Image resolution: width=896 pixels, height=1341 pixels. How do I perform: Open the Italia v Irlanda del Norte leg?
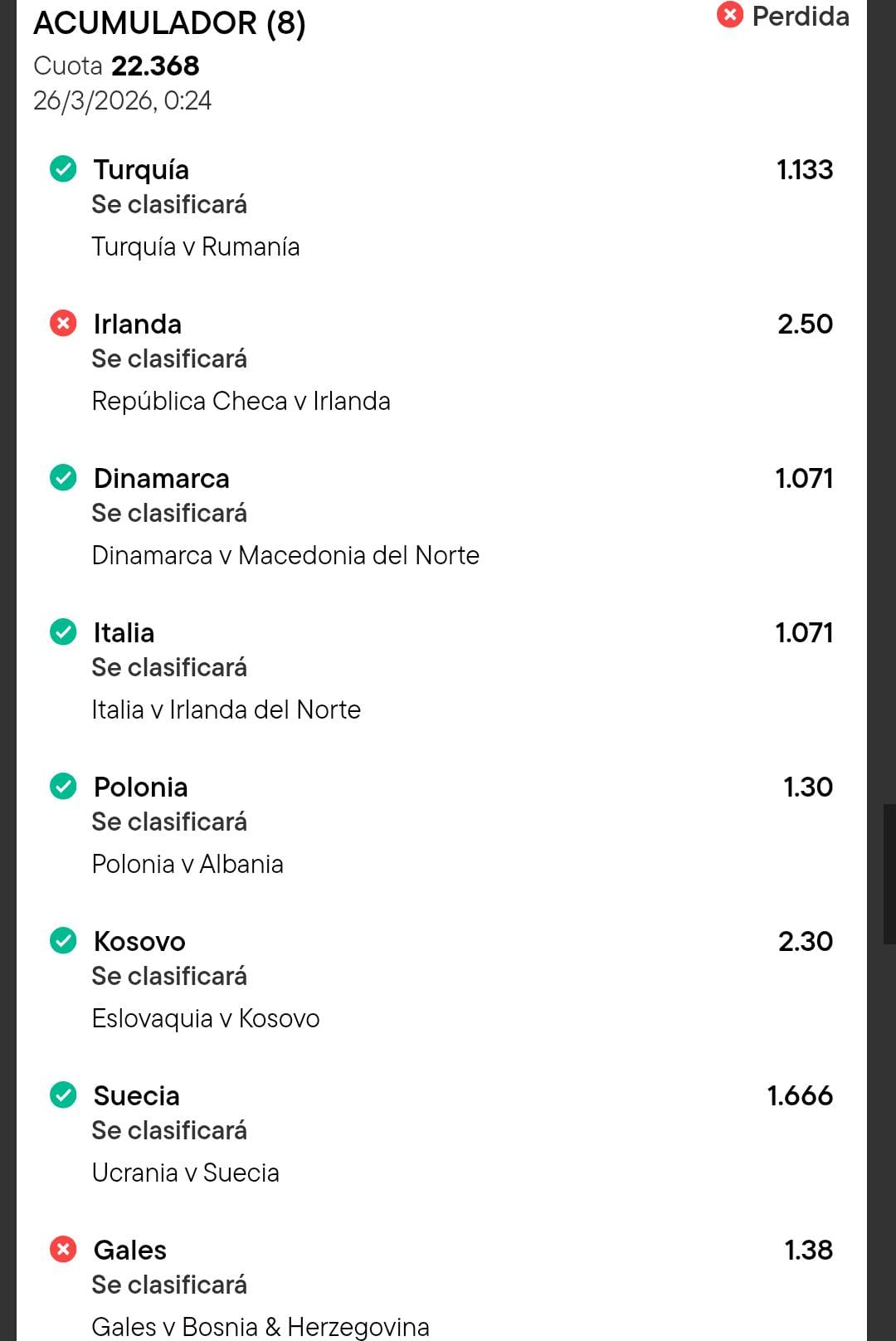[441, 670]
